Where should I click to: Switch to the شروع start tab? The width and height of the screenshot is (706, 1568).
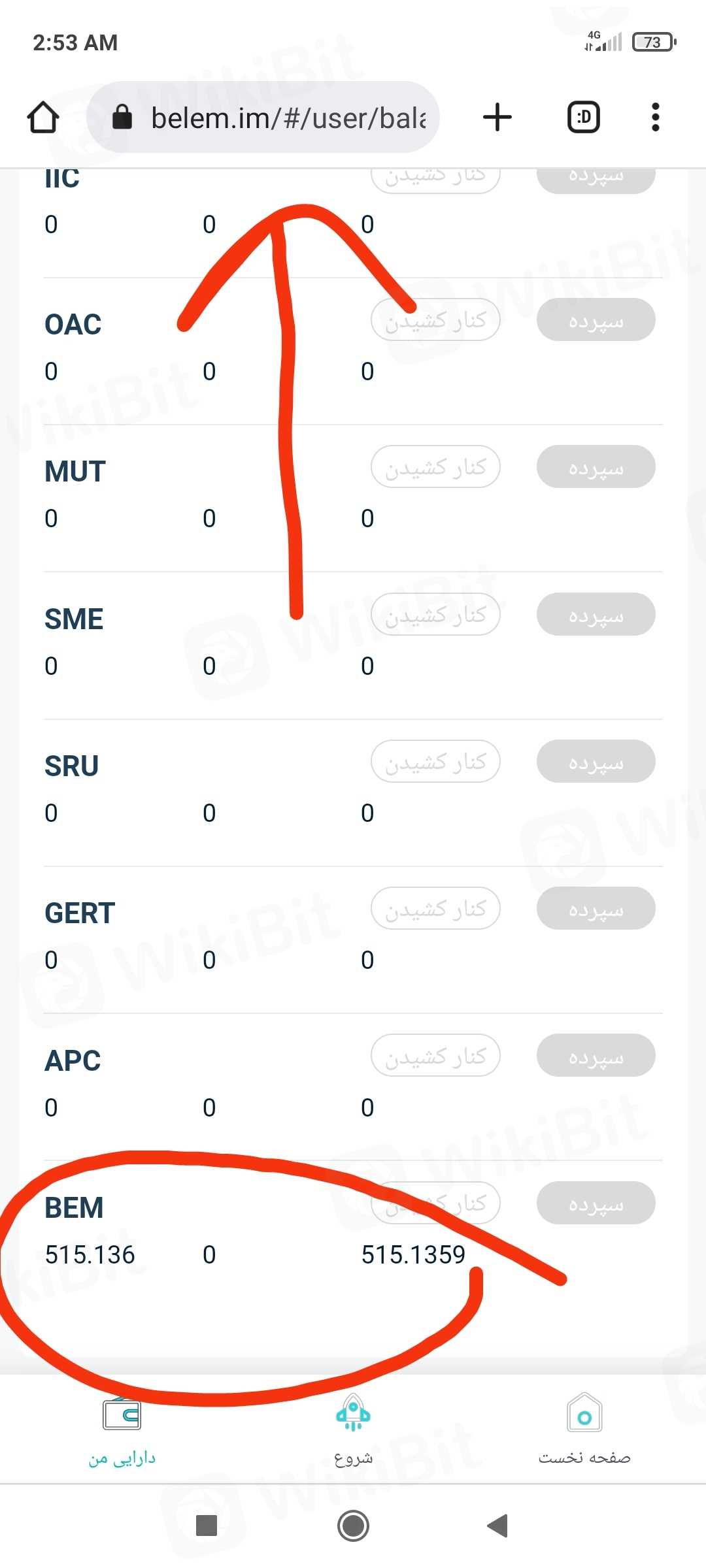click(353, 1431)
